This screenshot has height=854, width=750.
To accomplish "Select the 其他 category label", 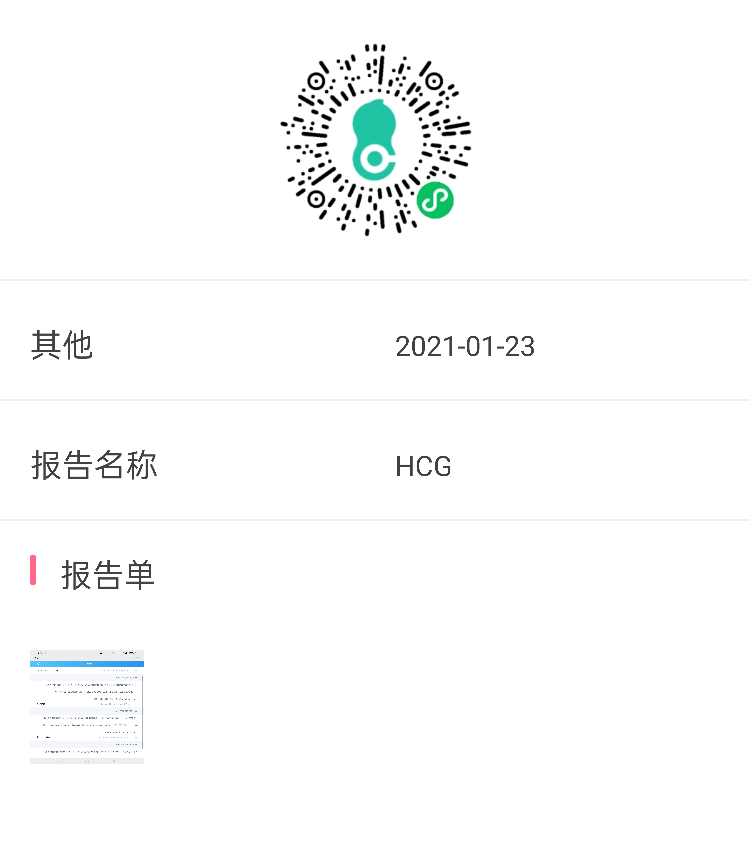I will pos(62,345).
